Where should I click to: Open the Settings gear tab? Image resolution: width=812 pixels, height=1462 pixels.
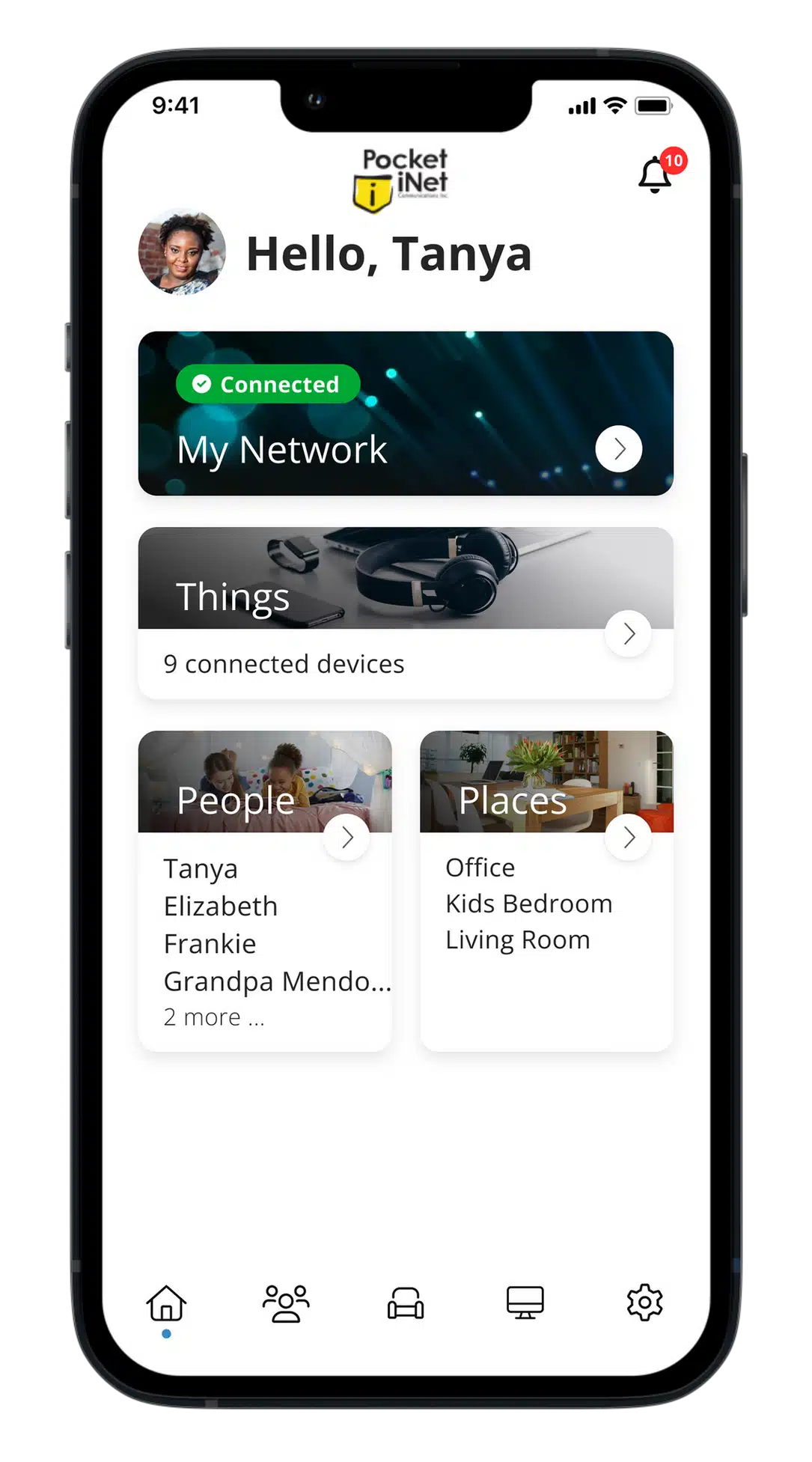(x=644, y=1303)
